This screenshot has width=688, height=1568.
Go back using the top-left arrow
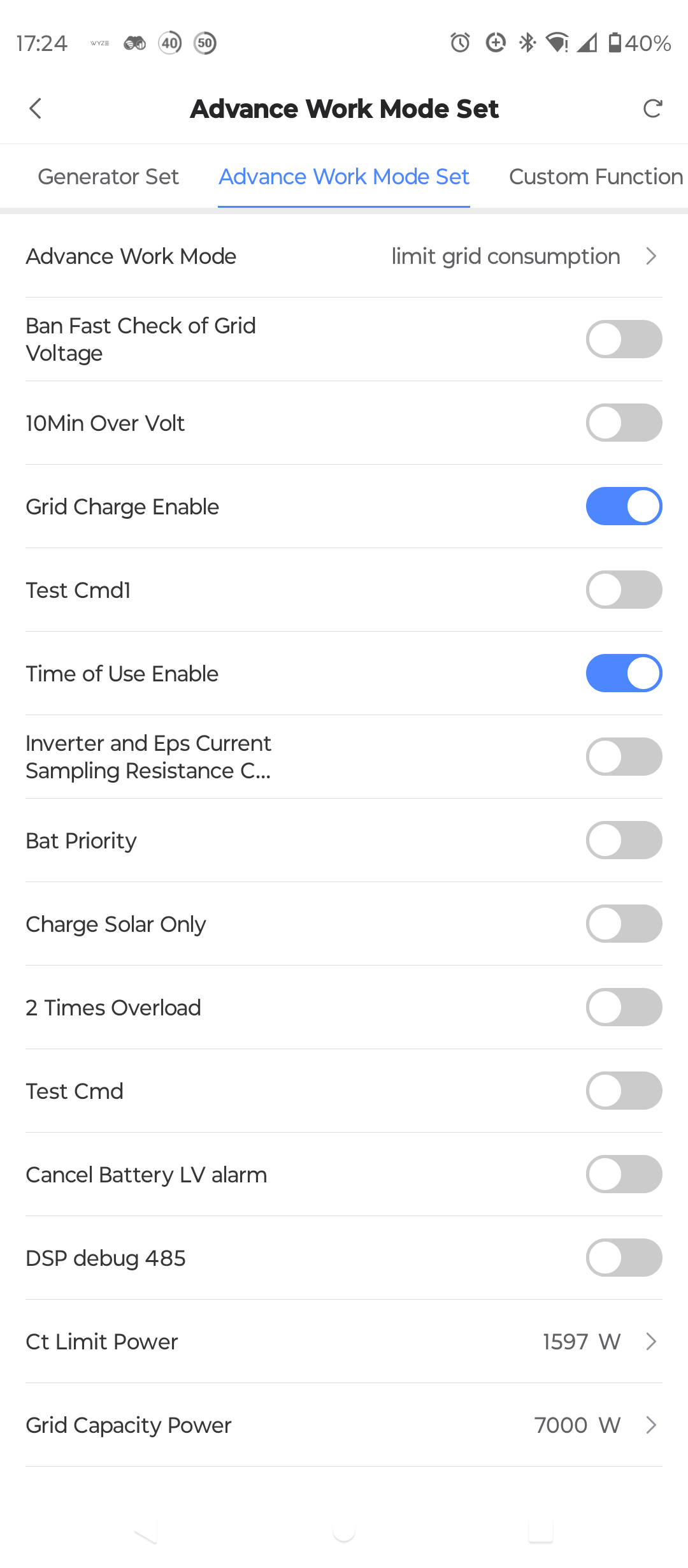tap(36, 108)
